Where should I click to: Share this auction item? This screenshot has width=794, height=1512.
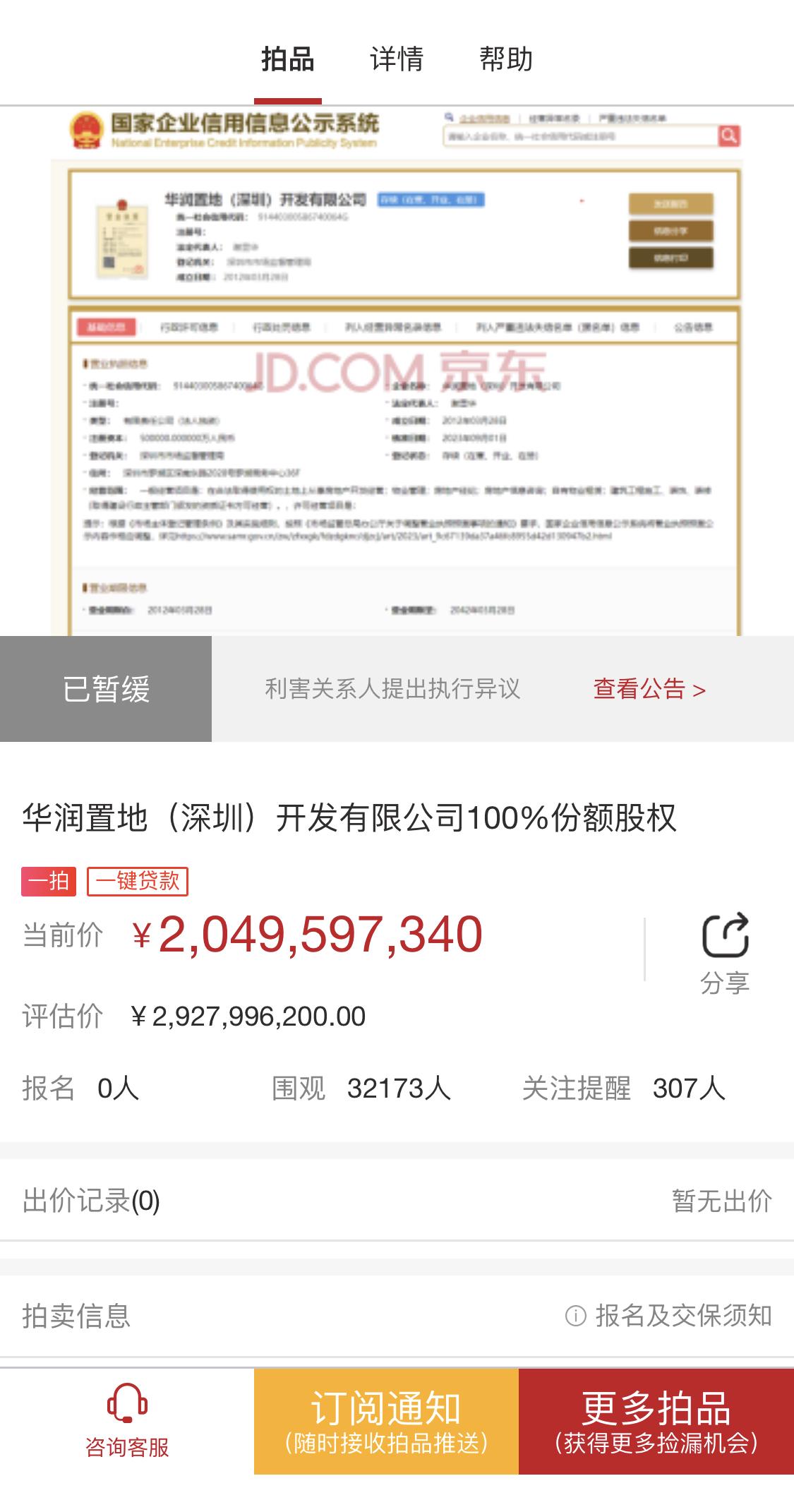tap(725, 952)
